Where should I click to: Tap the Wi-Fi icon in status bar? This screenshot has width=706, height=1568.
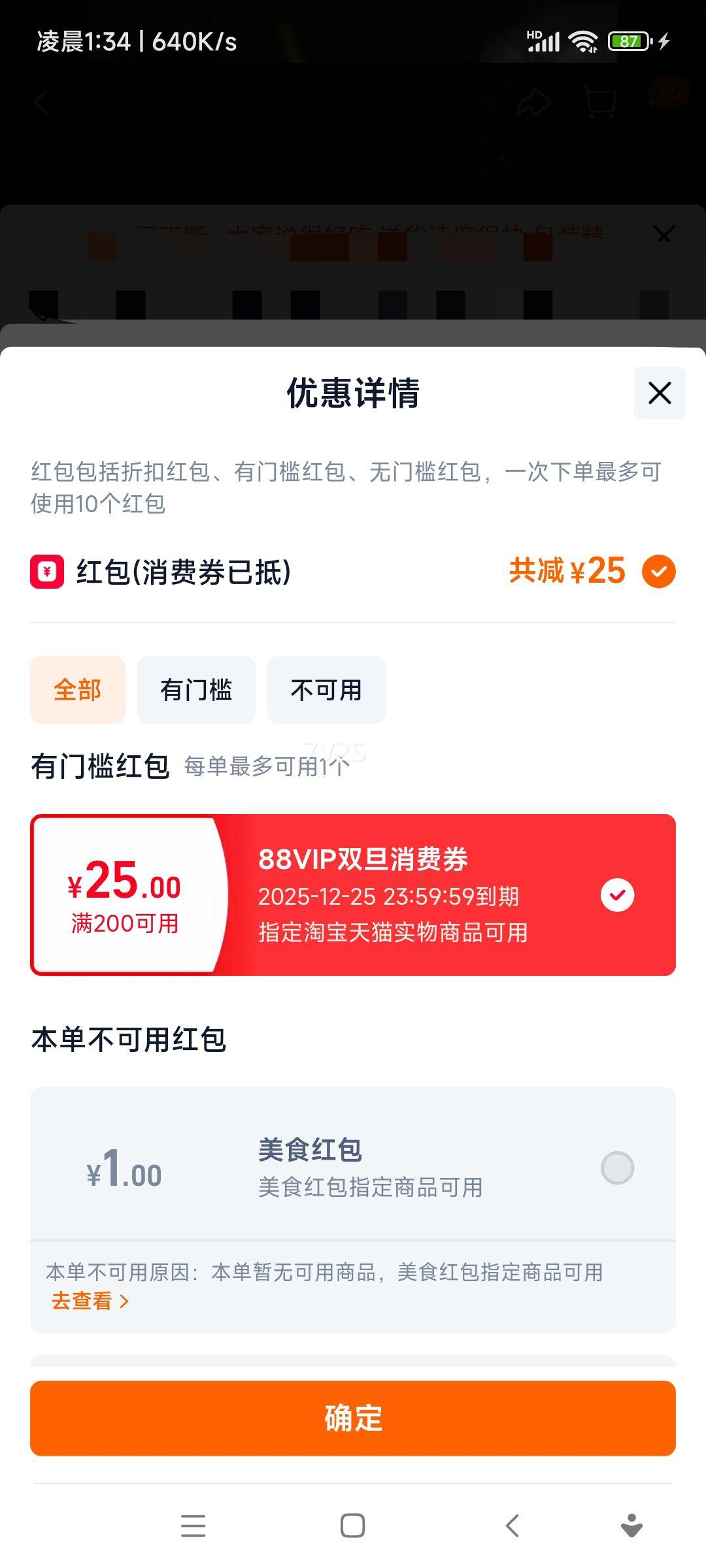pos(580,41)
